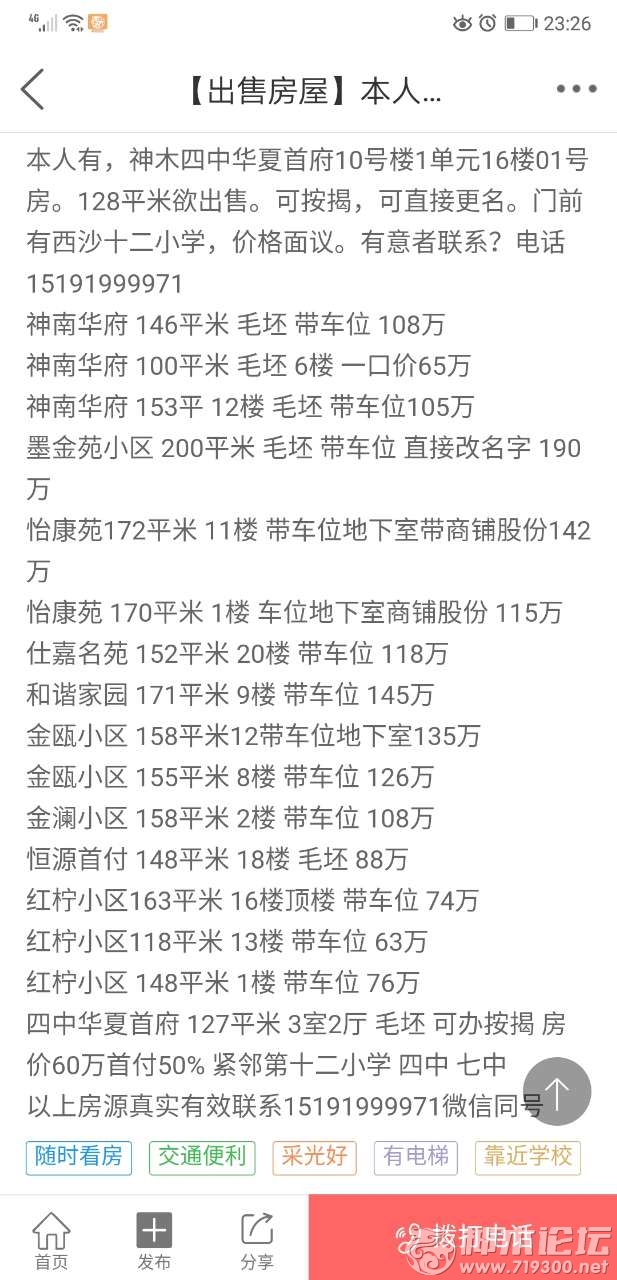Screen dimensions: 617x1280
Task: Share this listing via 分享
Action: point(257,1240)
